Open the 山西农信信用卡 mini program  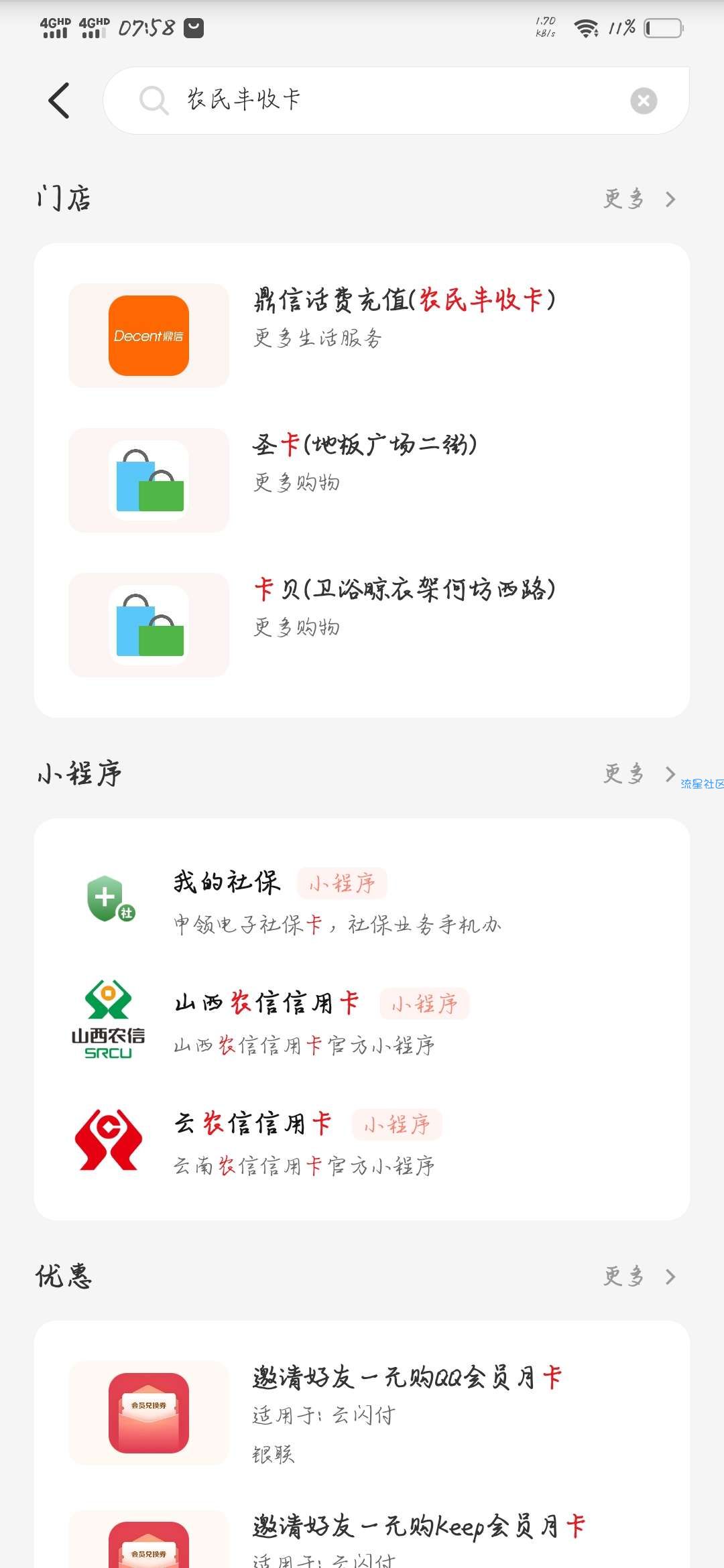pos(362,1020)
